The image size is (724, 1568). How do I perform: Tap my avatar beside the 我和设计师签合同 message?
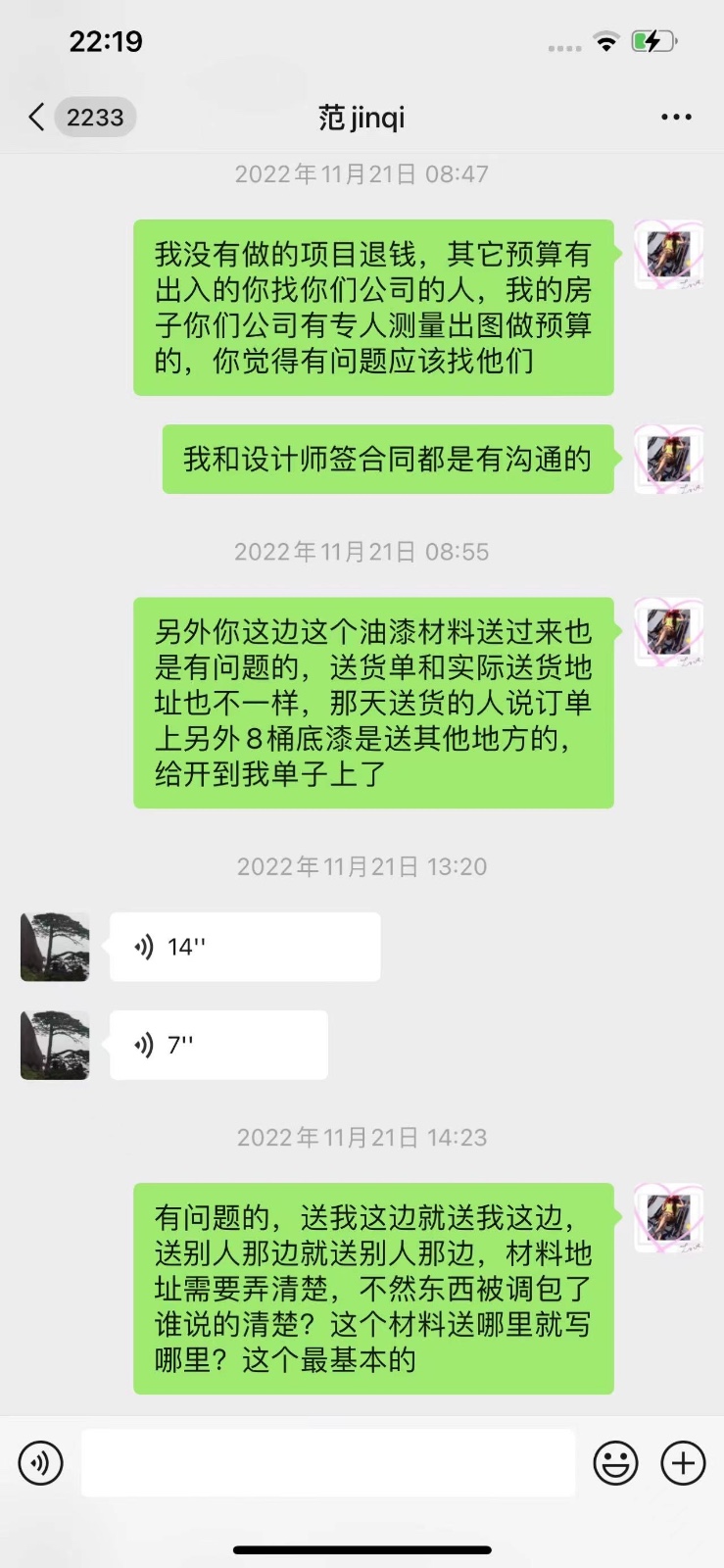click(668, 459)
